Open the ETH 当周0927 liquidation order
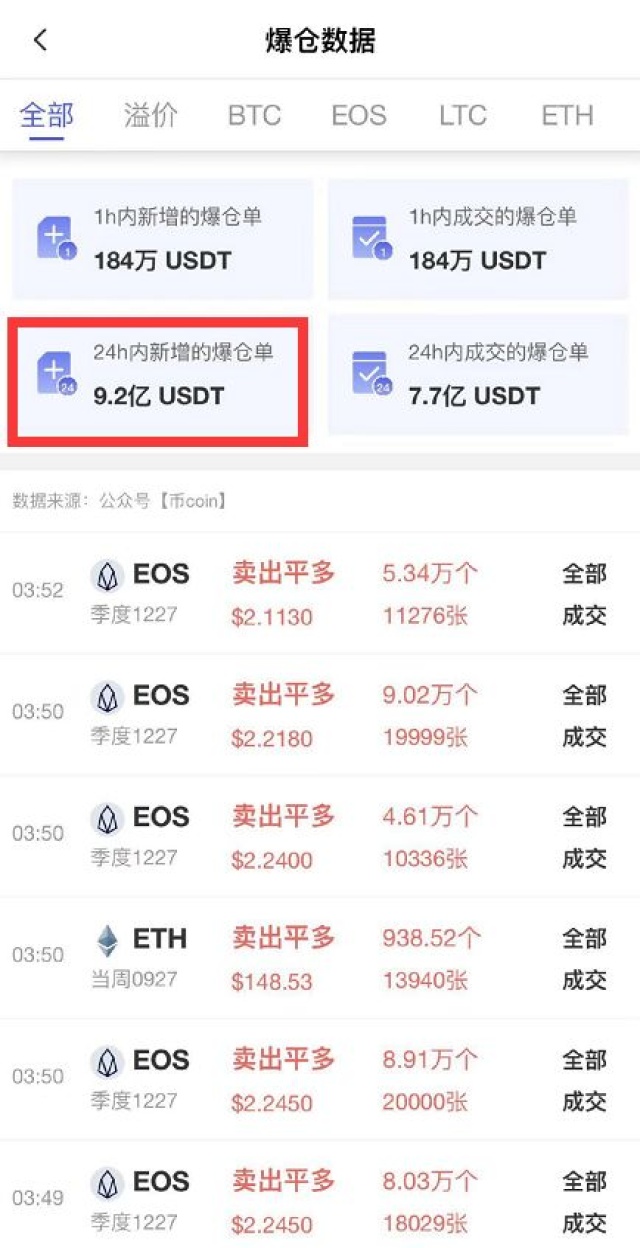Image resolution: width=640 pixels, height=1248 pixels. pyautogui.click(x=320, y=958)
